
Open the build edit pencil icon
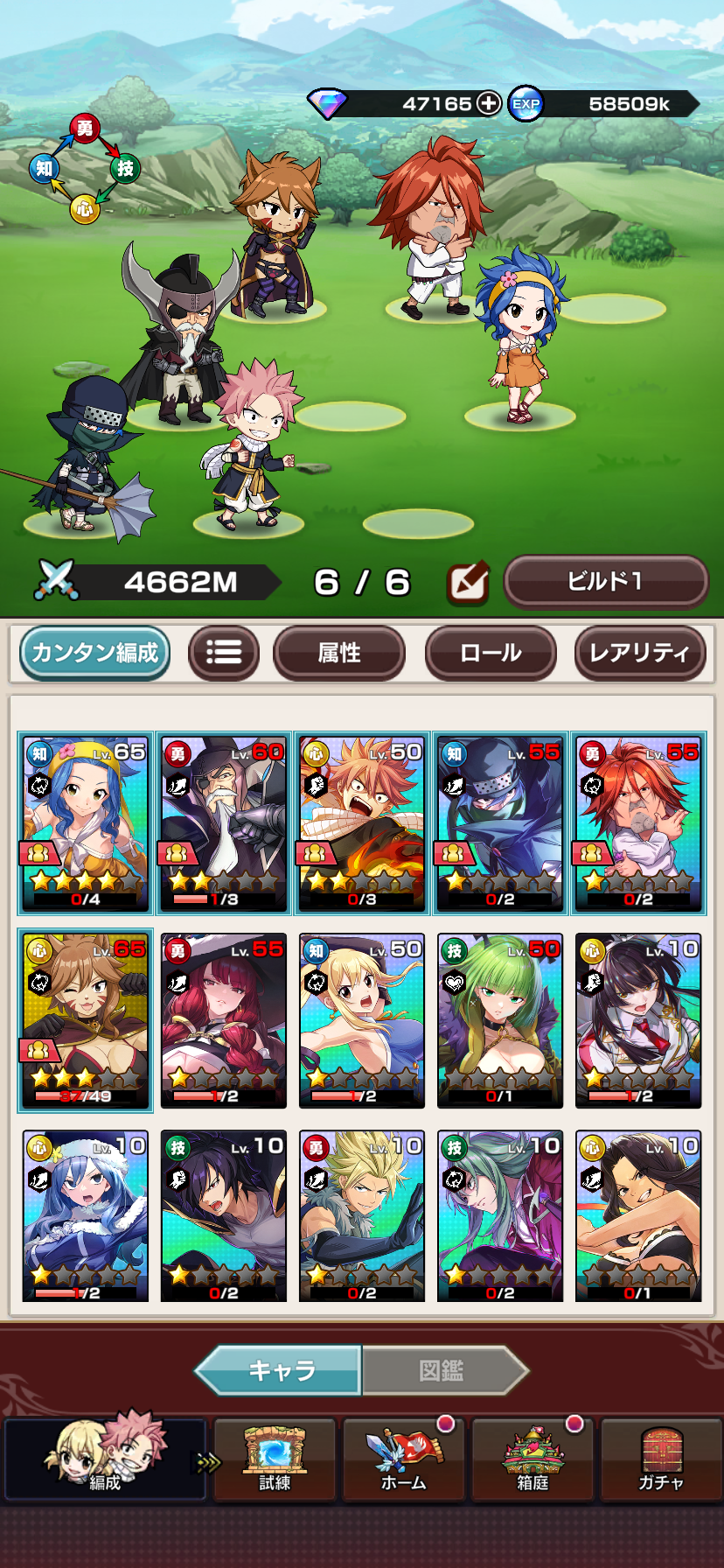tap(468, 583)
